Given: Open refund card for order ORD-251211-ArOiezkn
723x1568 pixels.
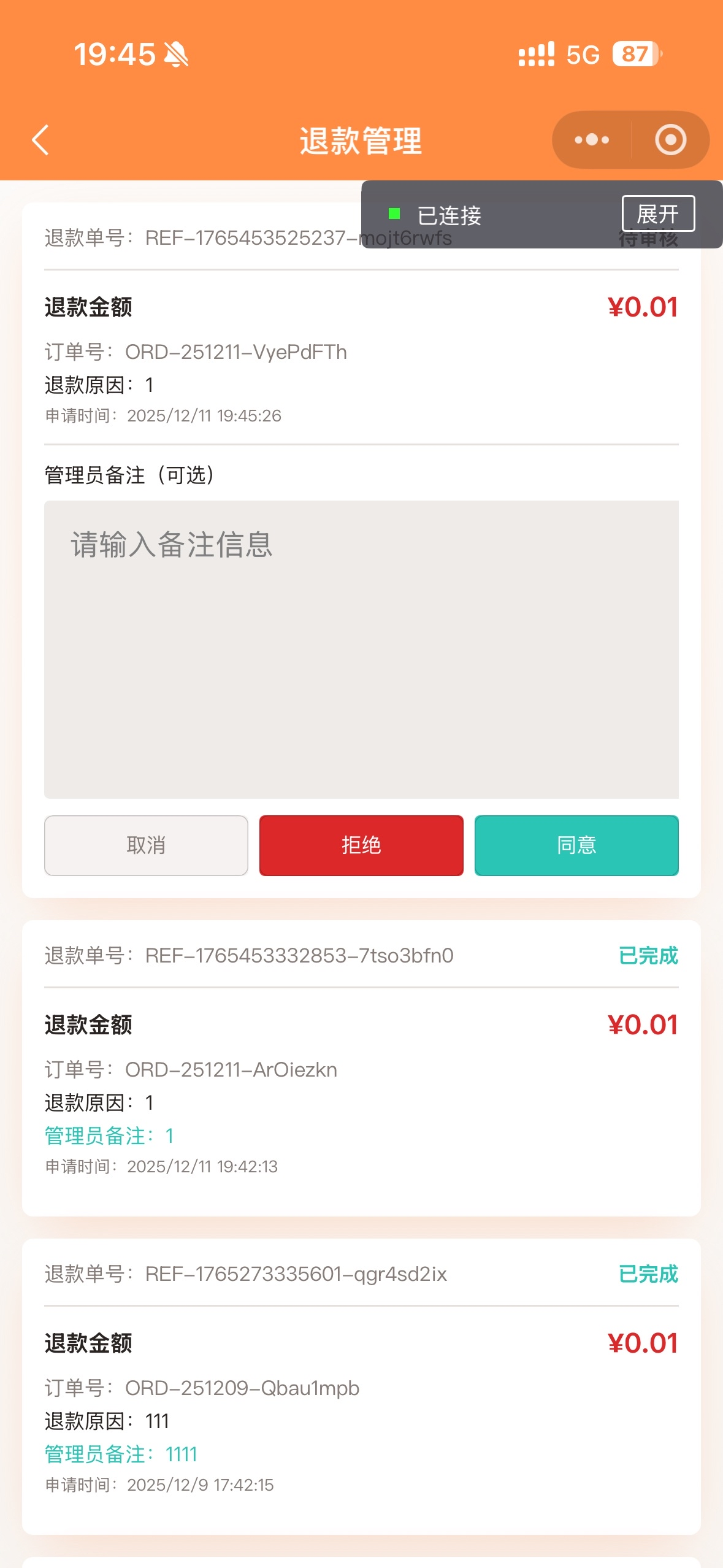Looking at the screenshot, I should point(361,1069).
